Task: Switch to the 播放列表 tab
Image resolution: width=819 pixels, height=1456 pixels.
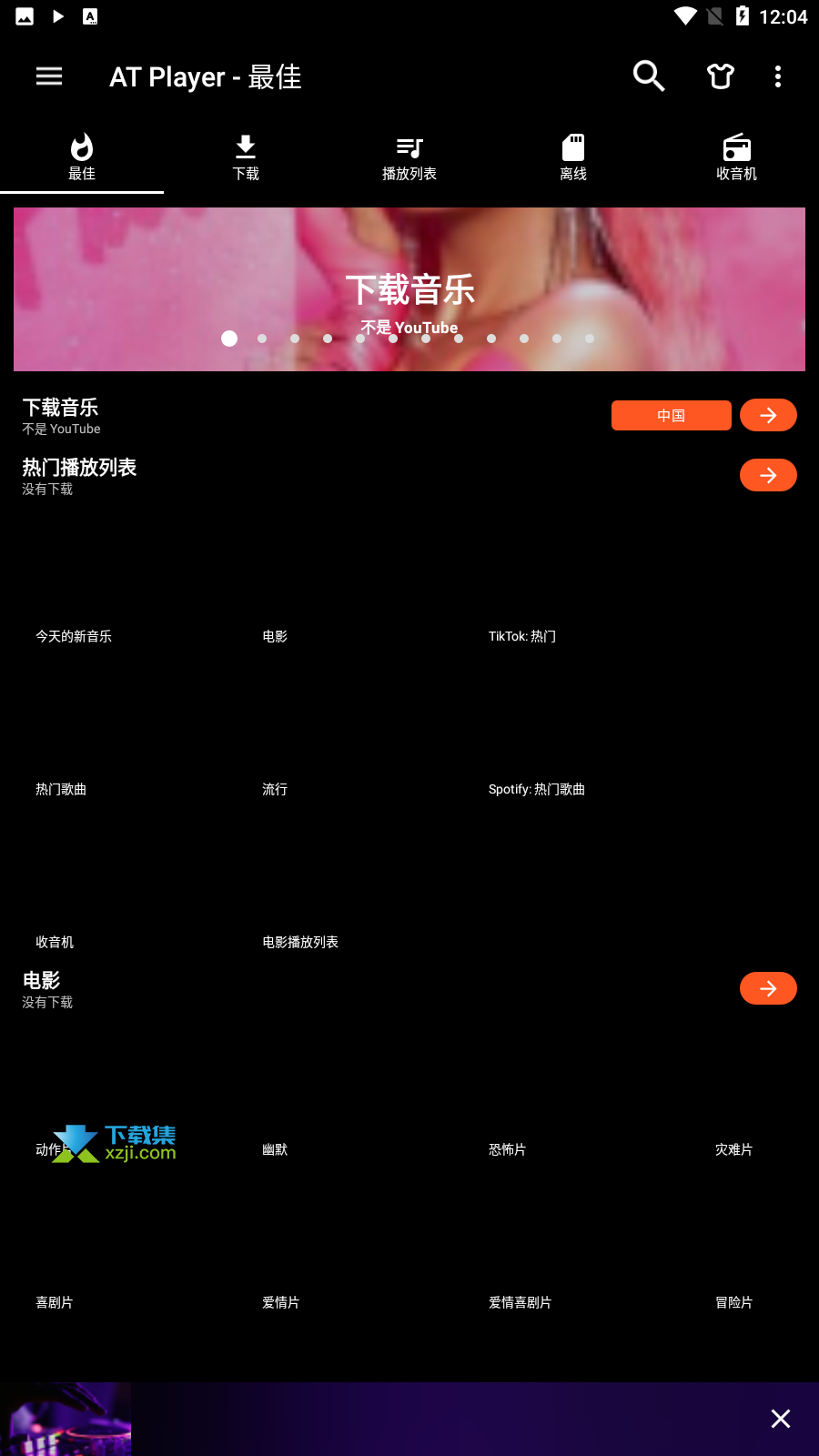Action: 409,157
